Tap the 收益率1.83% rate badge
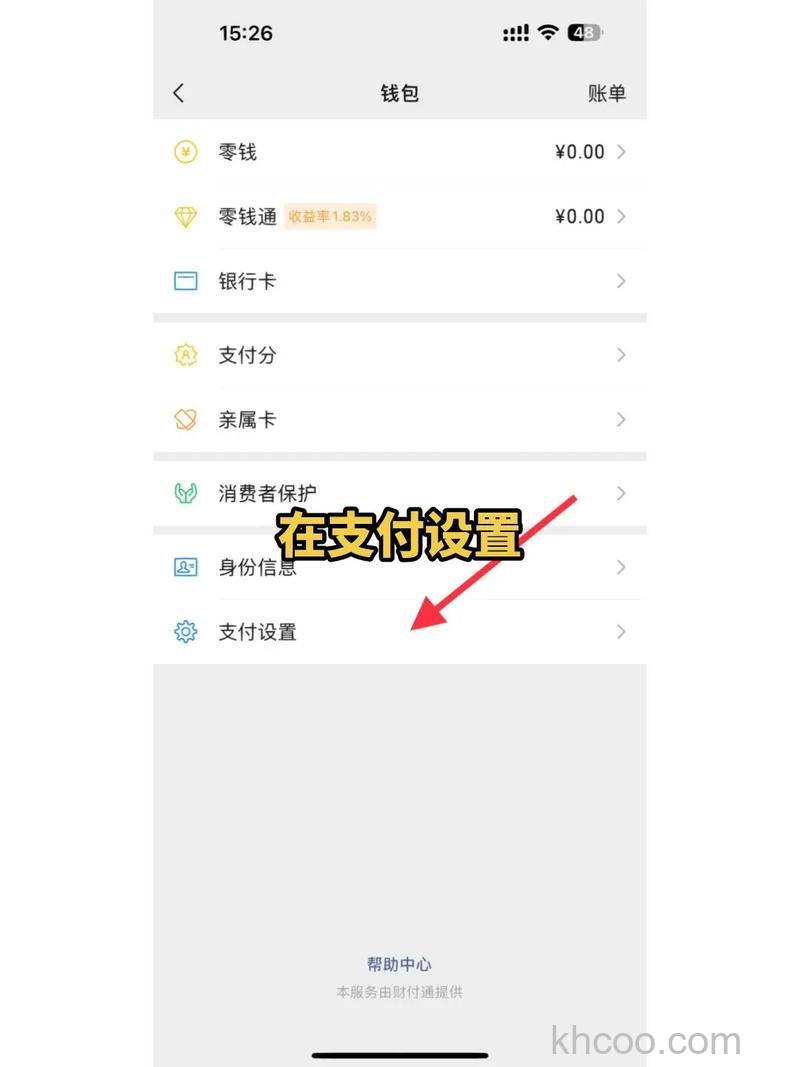Screen dimensions: 800x1067 (330, 216)
